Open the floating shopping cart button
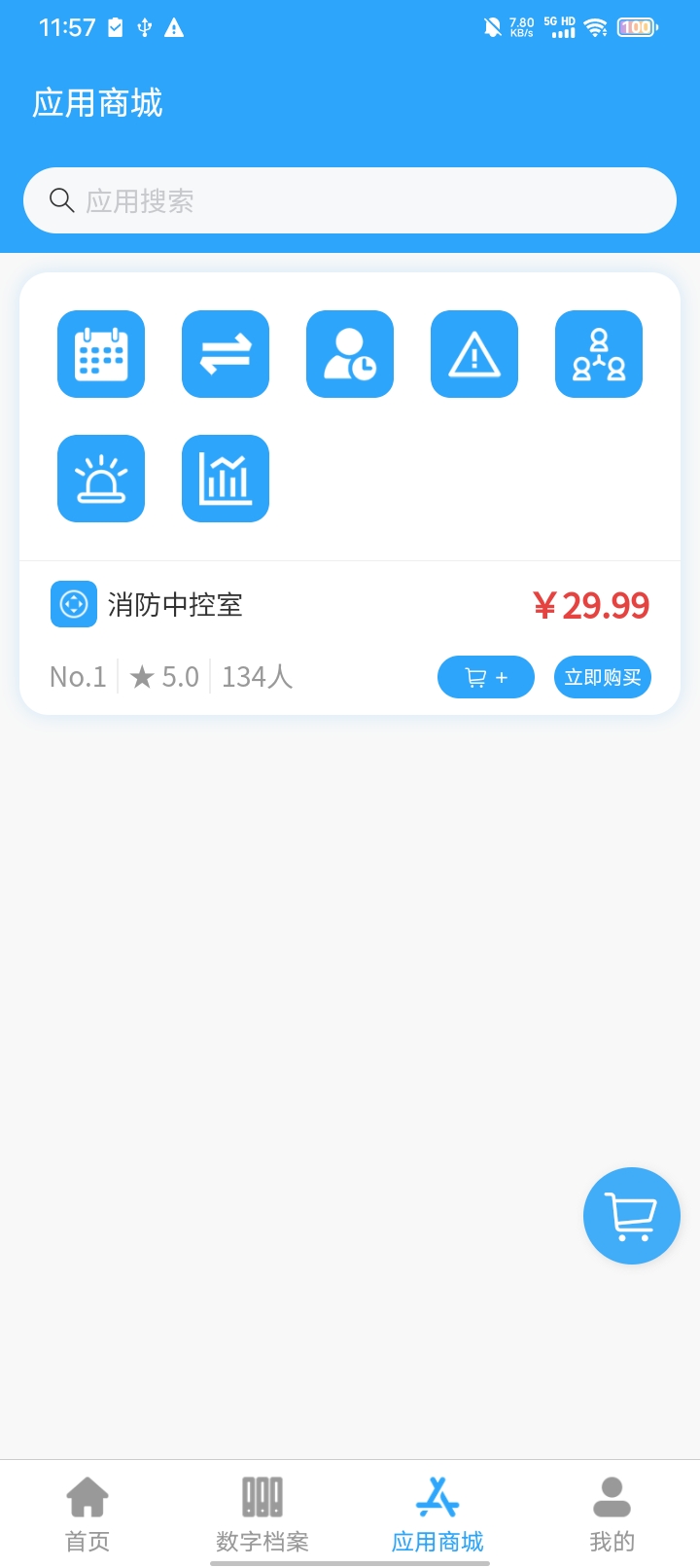Image resolution: width=700 pixels, height=1568 pixels. 632,1216
